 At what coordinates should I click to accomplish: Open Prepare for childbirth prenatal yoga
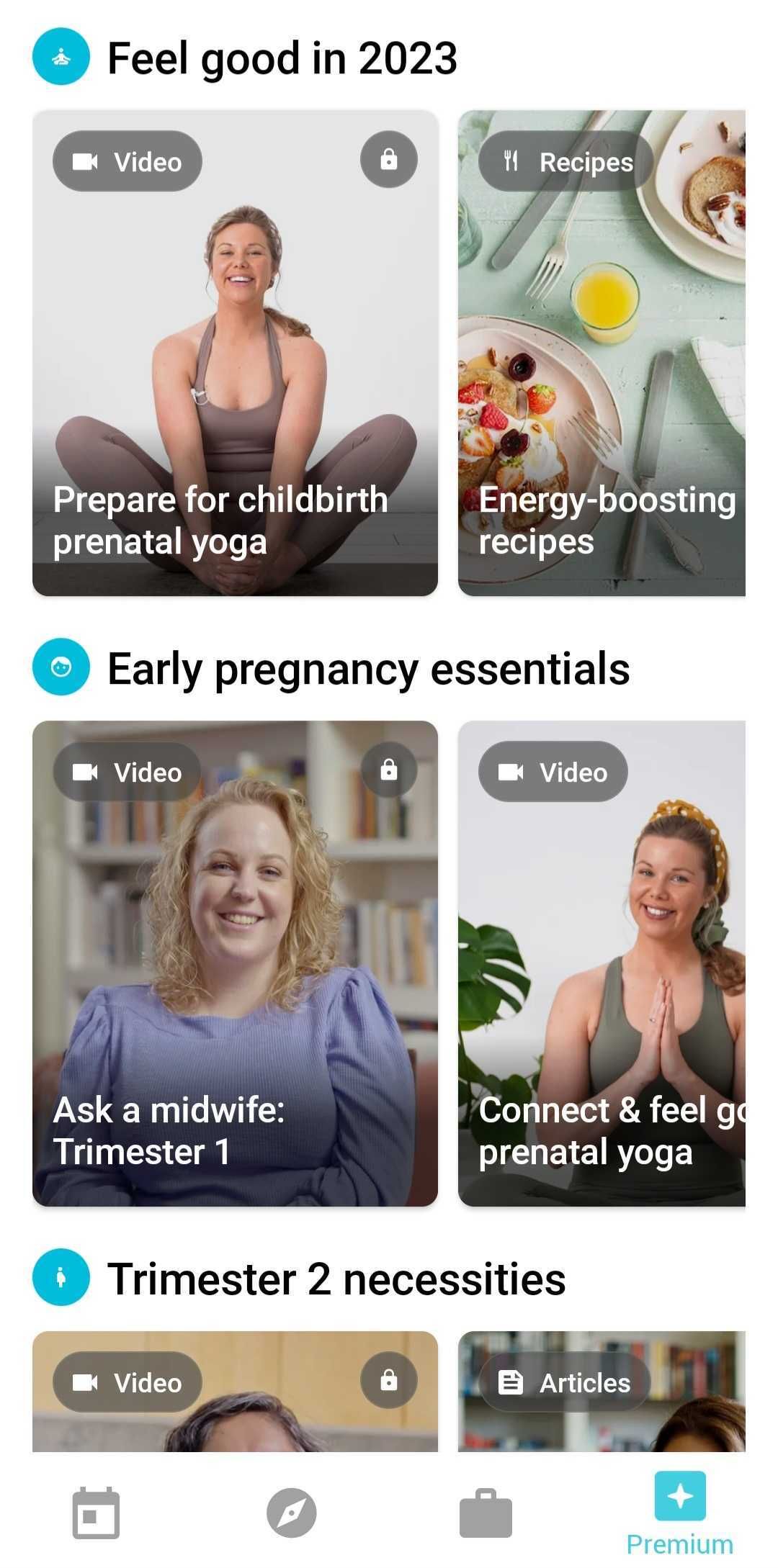point(236,353)
